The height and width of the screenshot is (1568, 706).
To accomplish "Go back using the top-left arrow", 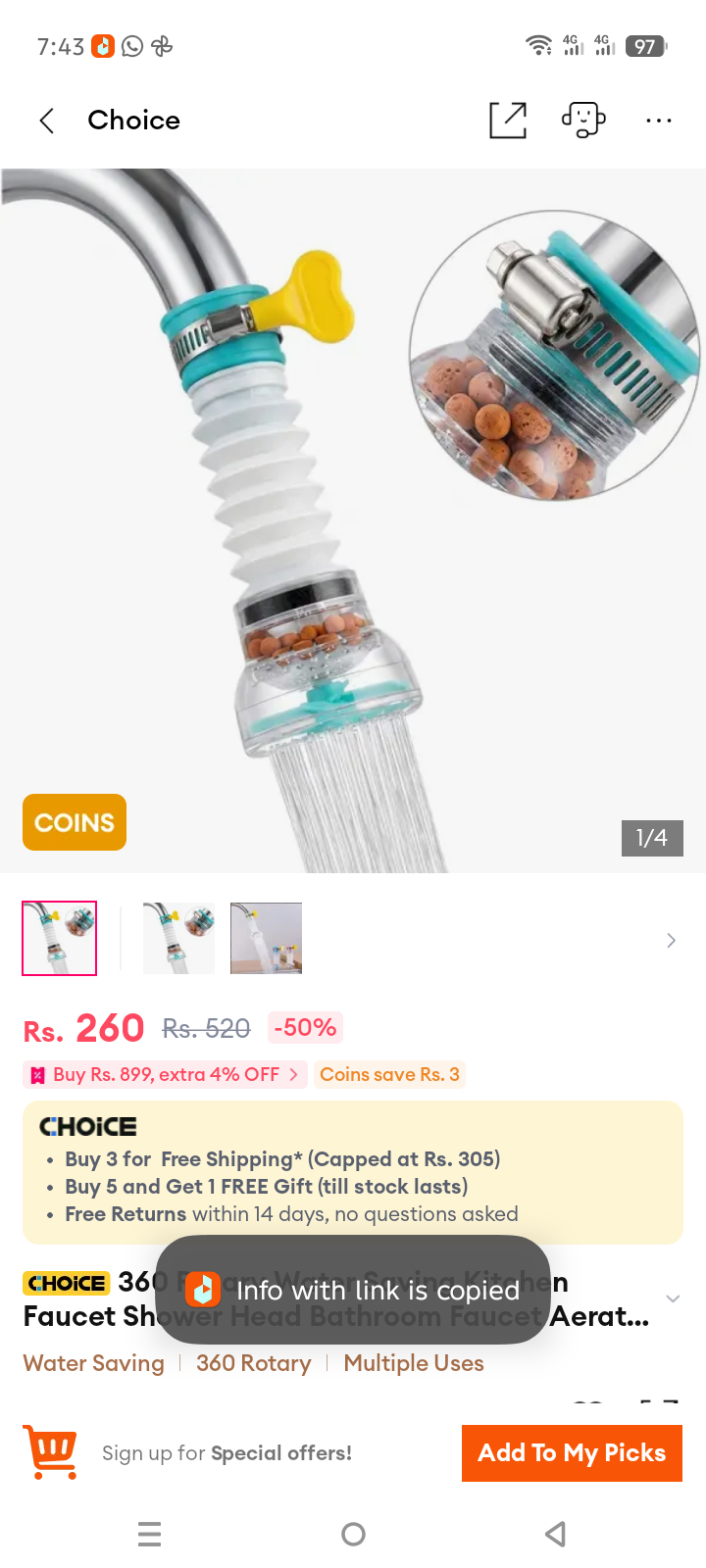I will click(x=46, y=121).
